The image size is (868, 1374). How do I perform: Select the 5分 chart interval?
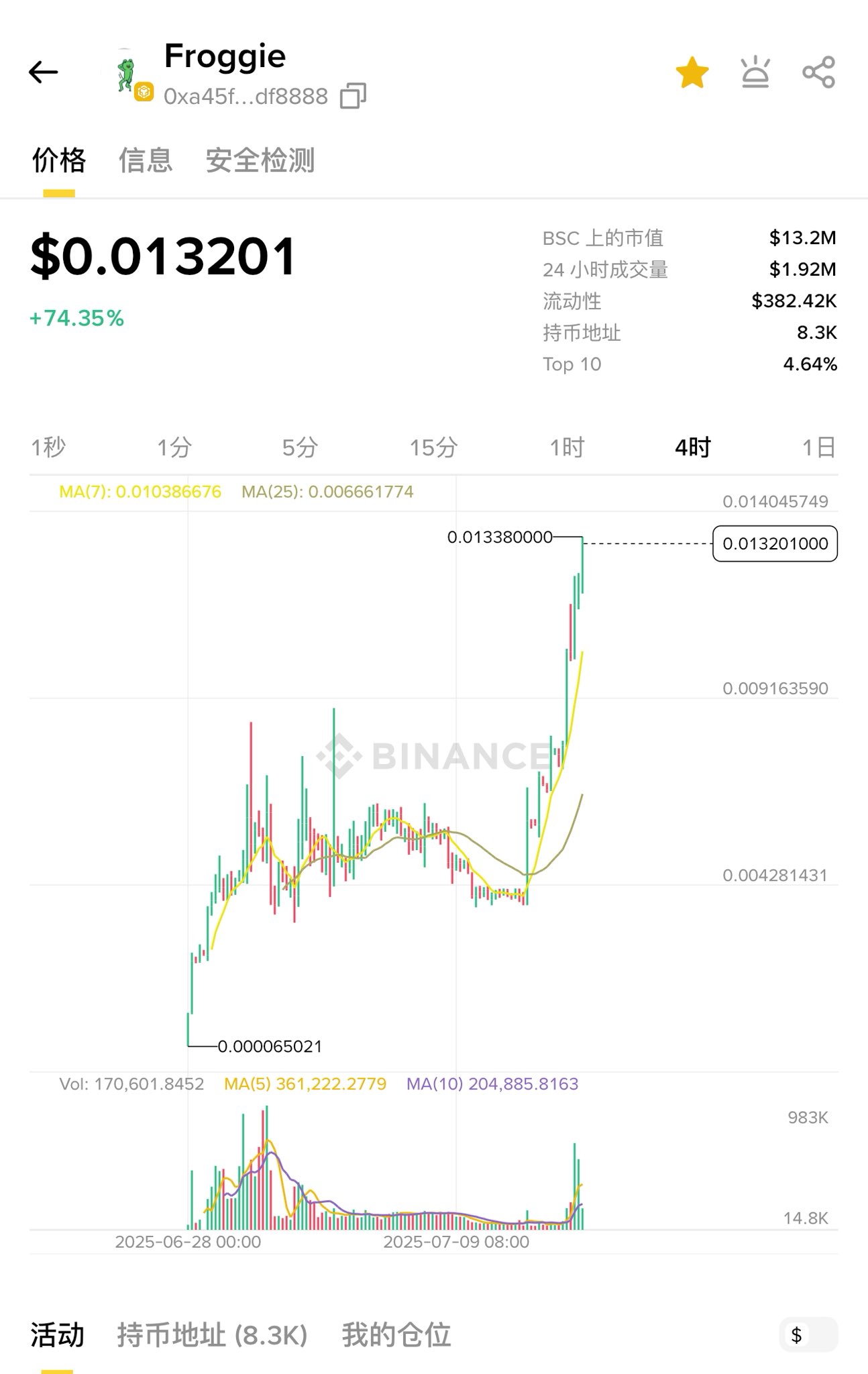(x=300, y=447)
